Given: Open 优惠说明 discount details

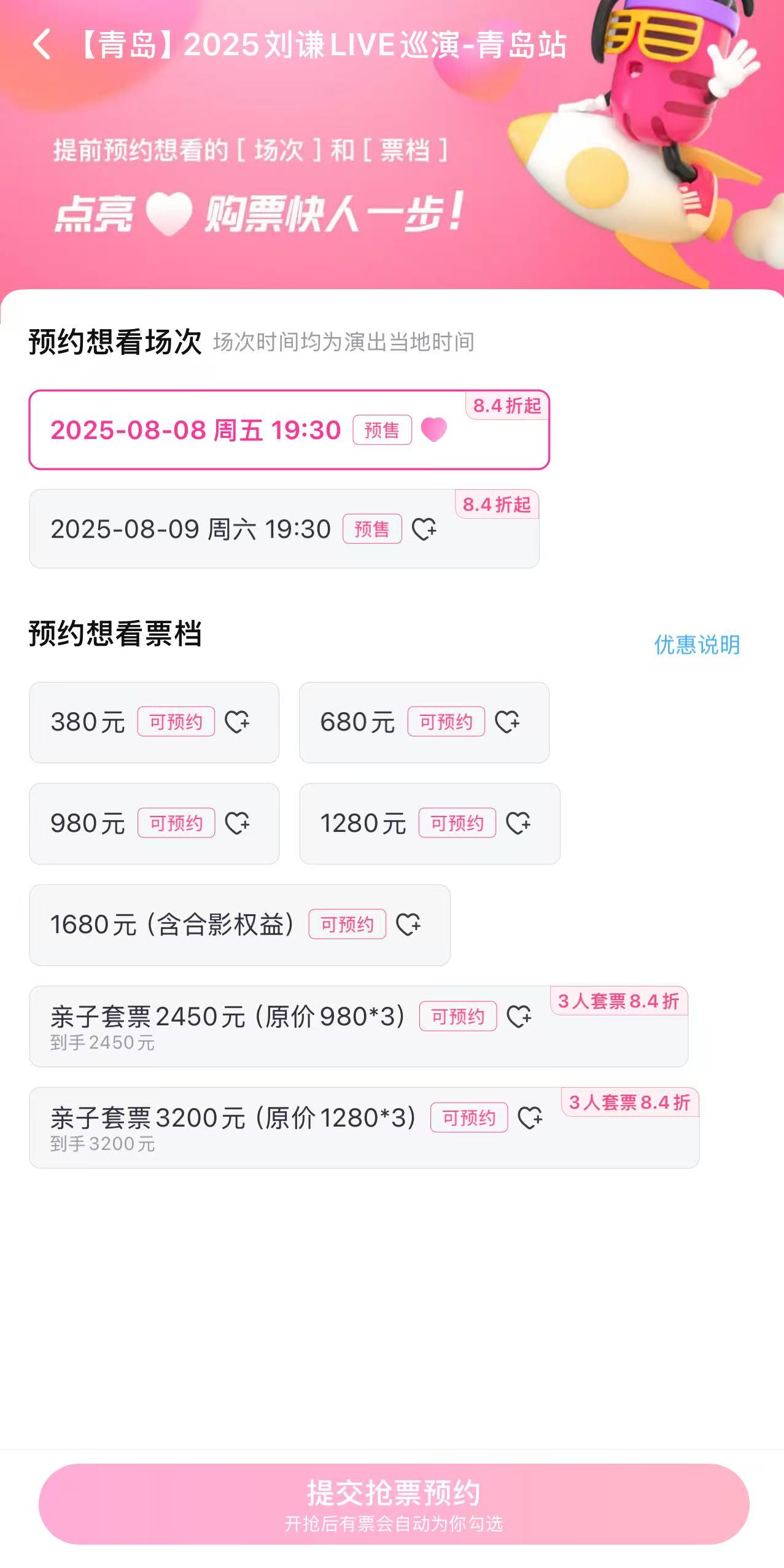Looking at the screenshot, I should tap(696, 645).
